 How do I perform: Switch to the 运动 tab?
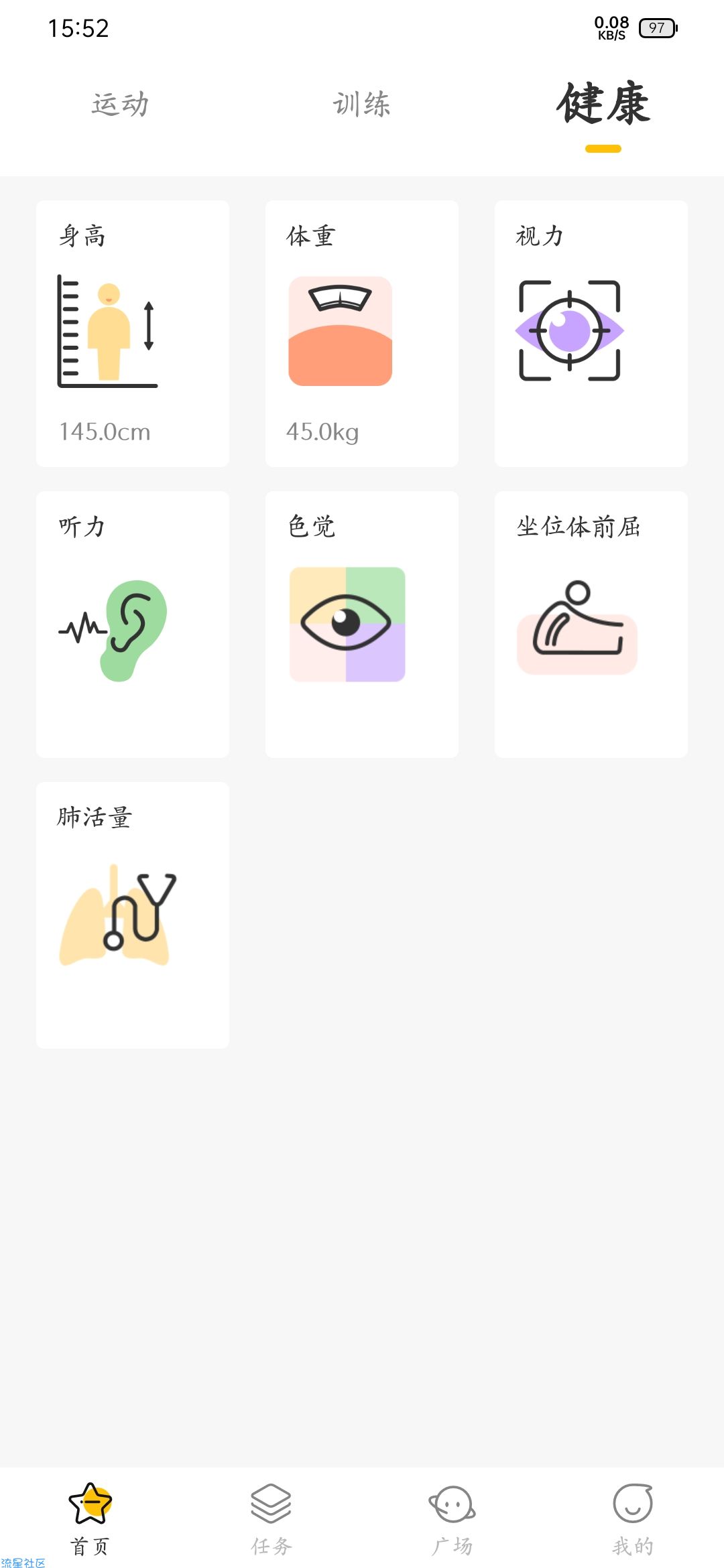point(120,105)
